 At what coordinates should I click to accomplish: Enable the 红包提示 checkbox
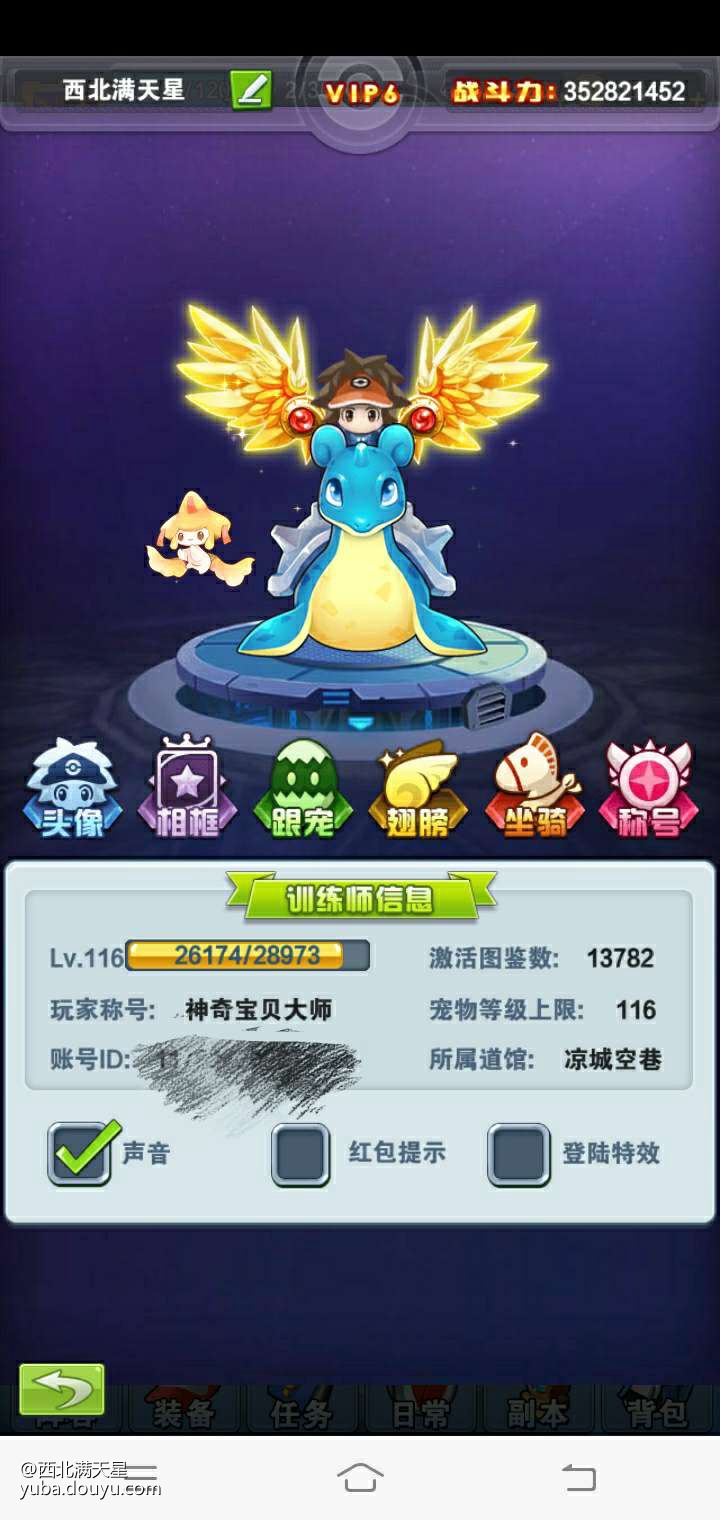(301, 1154)
